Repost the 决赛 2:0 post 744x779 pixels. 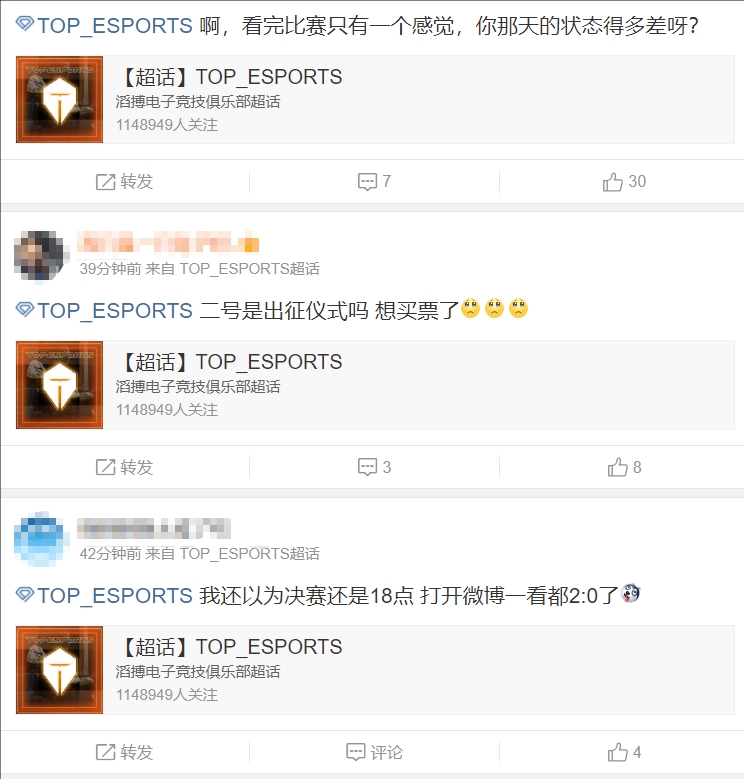[125, 752]
